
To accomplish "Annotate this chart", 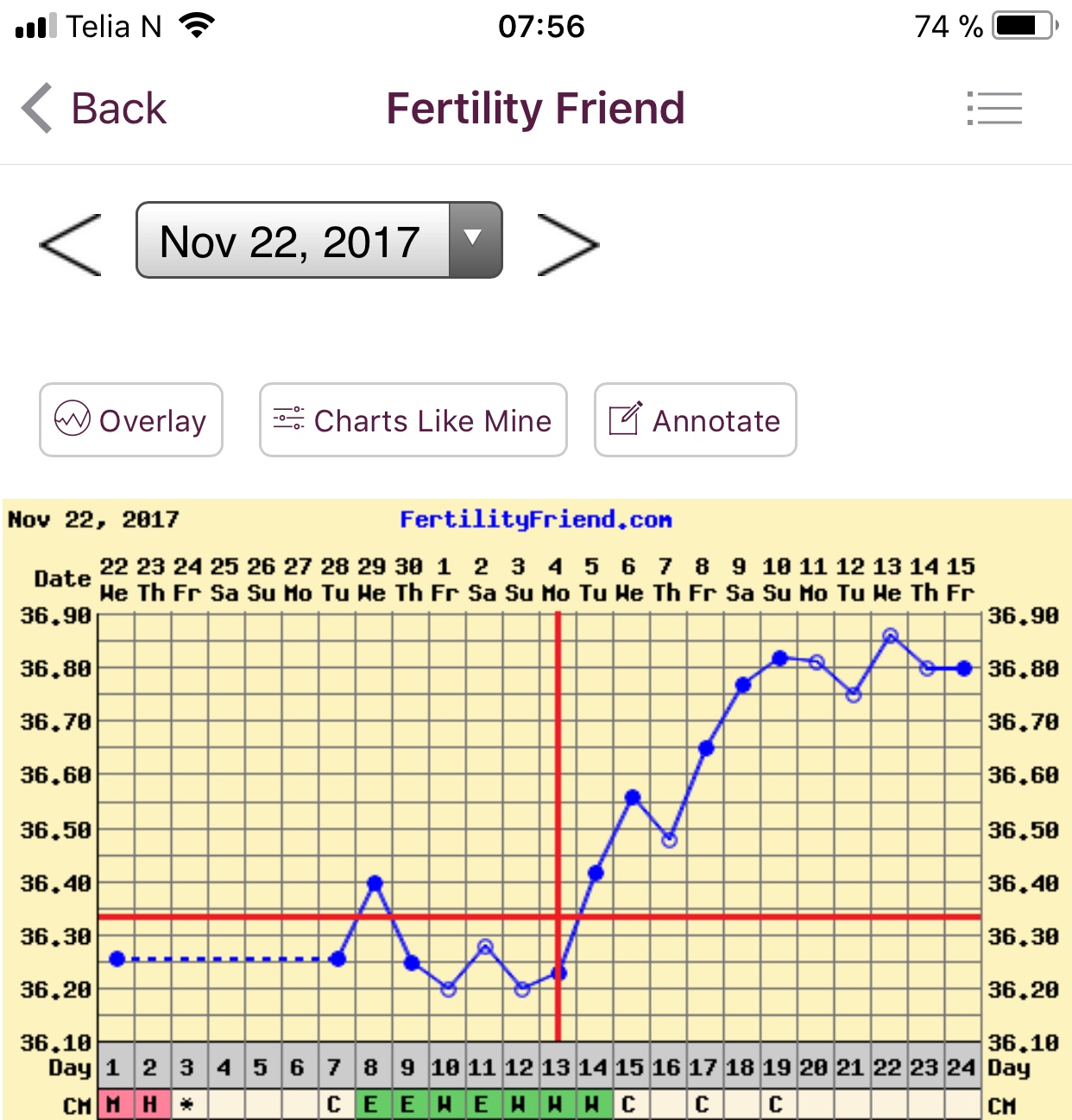I will pos(695,420).
